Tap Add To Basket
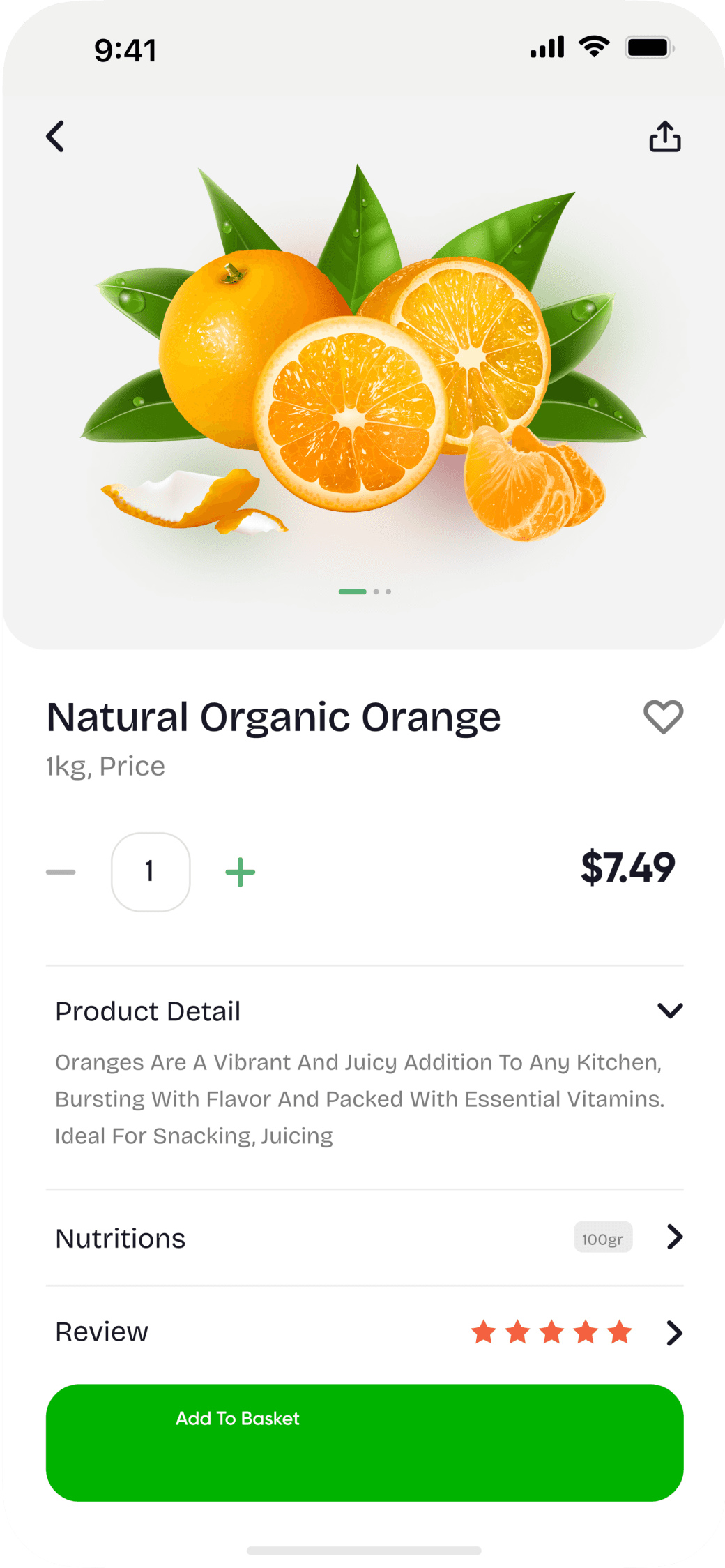Screen dimensions: 725x1568 (365, 1442)
